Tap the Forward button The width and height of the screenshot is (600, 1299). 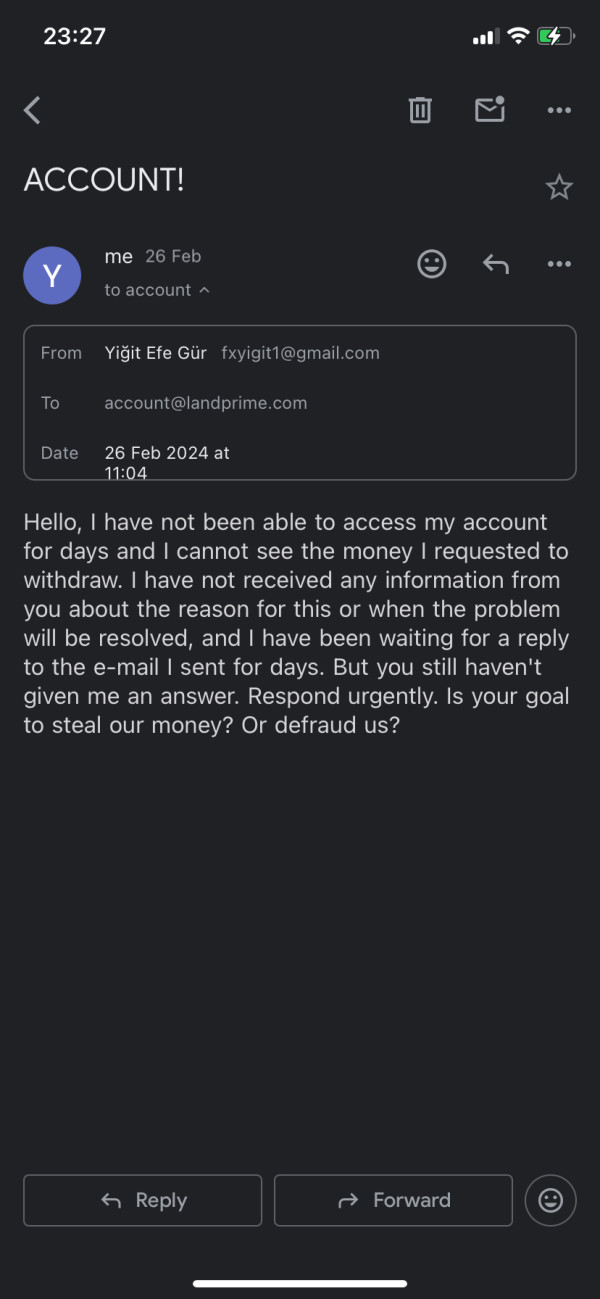[x=393, y=1200]
